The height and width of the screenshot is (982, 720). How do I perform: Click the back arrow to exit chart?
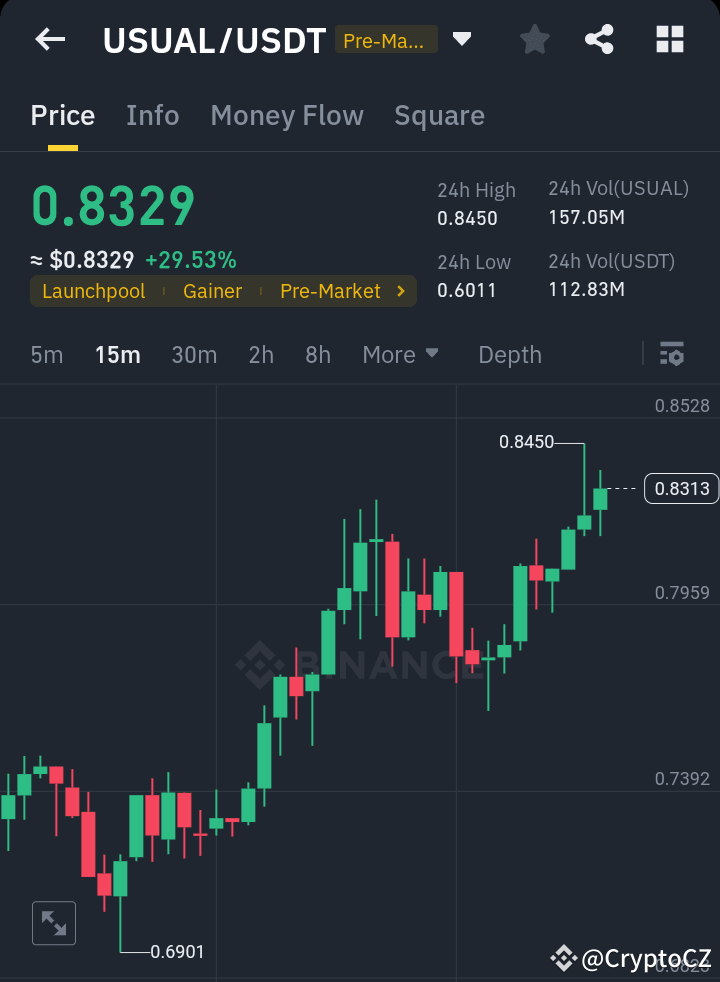pyautogui.click(x=50, y=39)
